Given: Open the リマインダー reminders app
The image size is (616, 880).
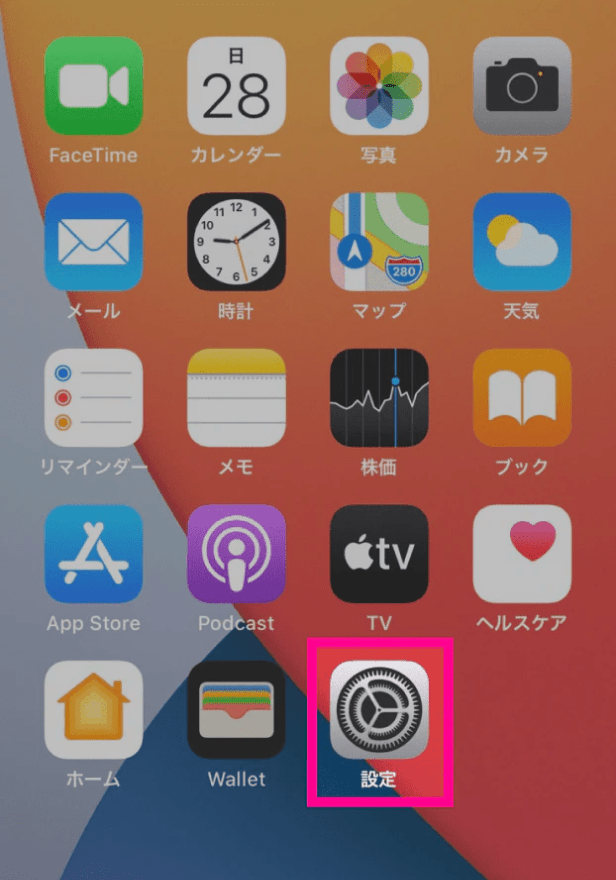Looking at the screenshot, I should tap(94, 398).
